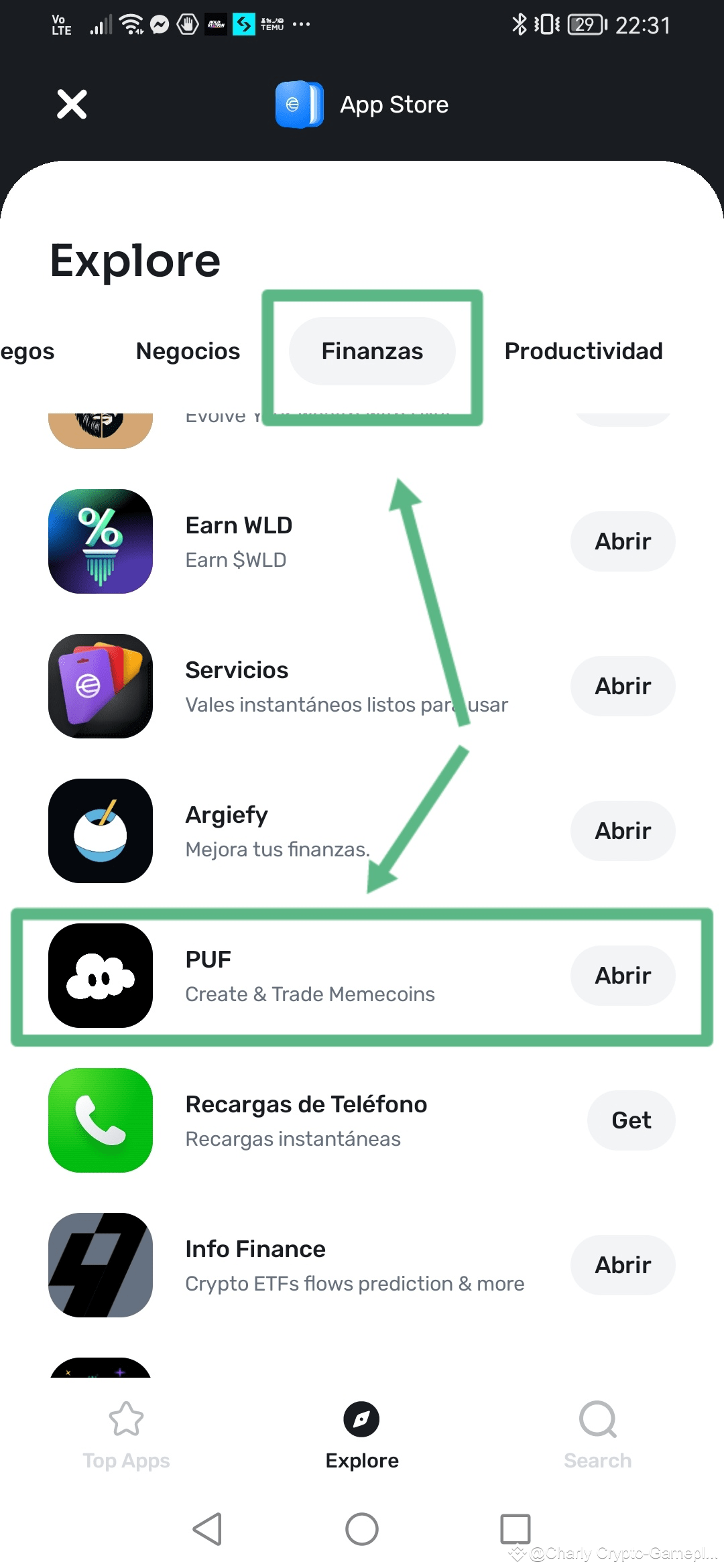Screen dimensions: 724x1568
Task: Switch to the Negocios category tab
Action: (188, 351)
